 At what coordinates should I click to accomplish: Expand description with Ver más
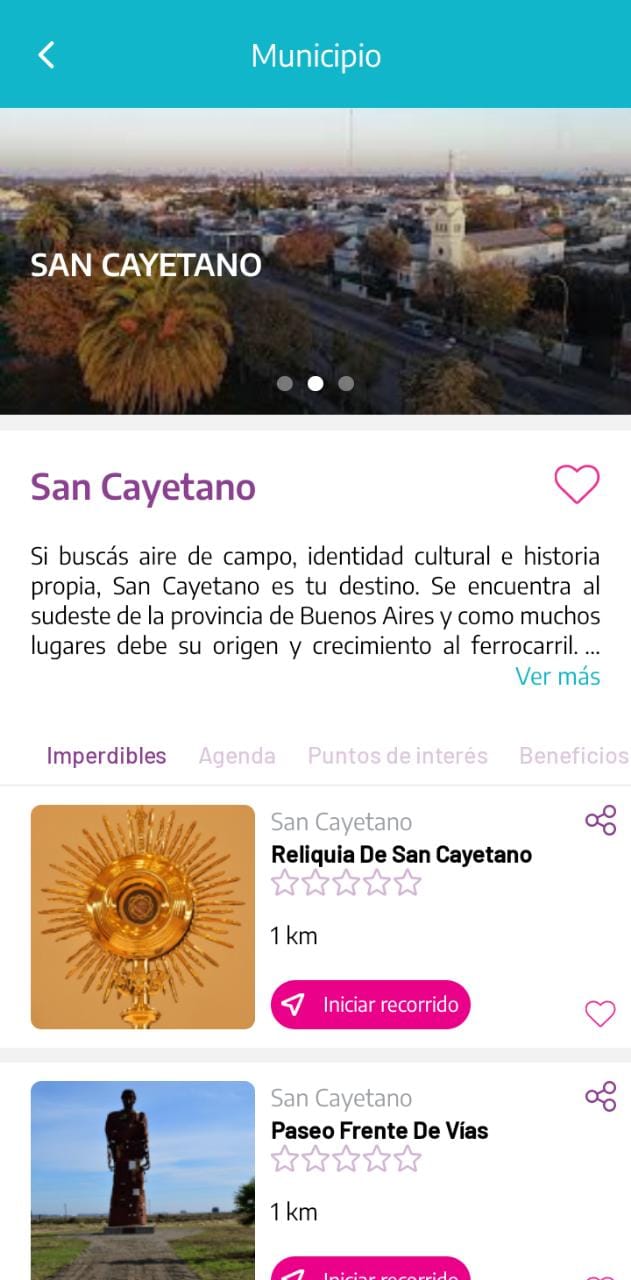click(557, 677)
